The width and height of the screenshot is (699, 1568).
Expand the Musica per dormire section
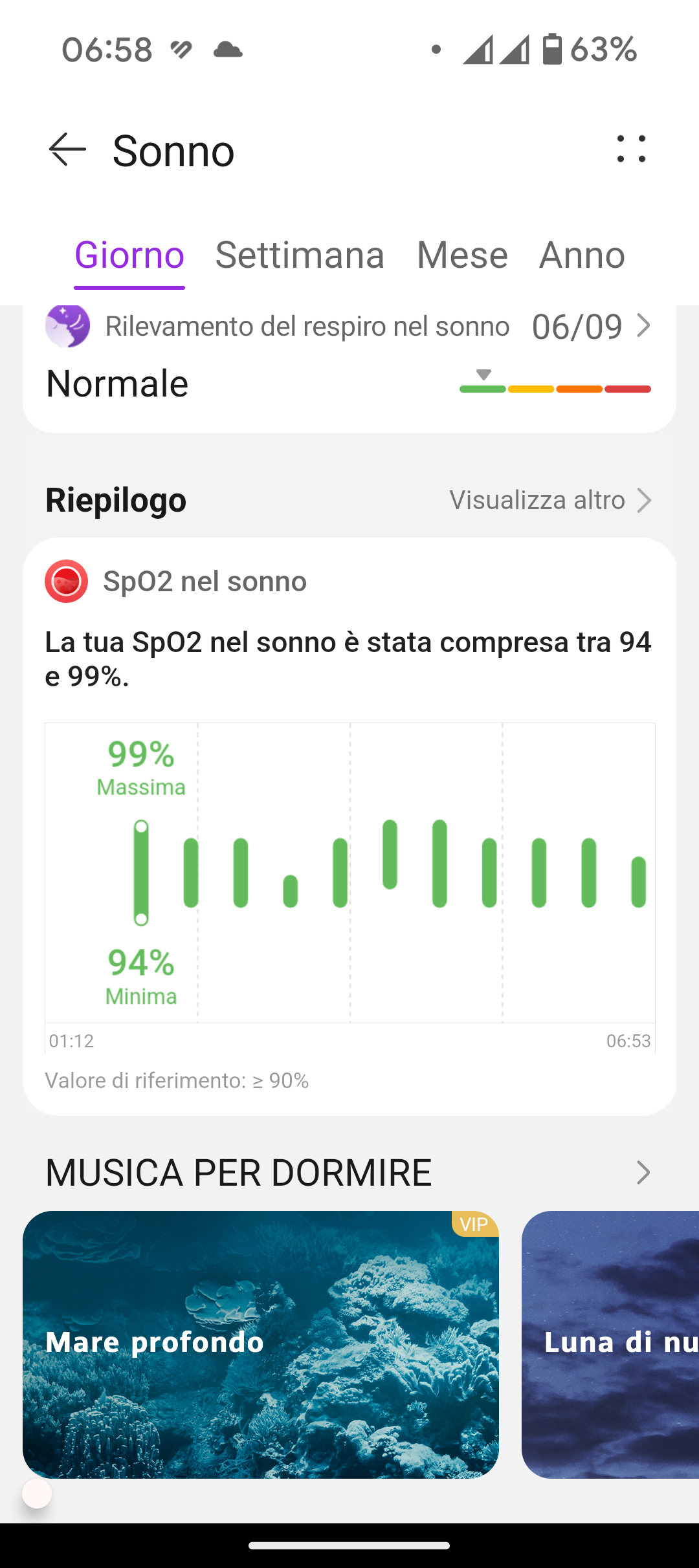[643, 1172]
